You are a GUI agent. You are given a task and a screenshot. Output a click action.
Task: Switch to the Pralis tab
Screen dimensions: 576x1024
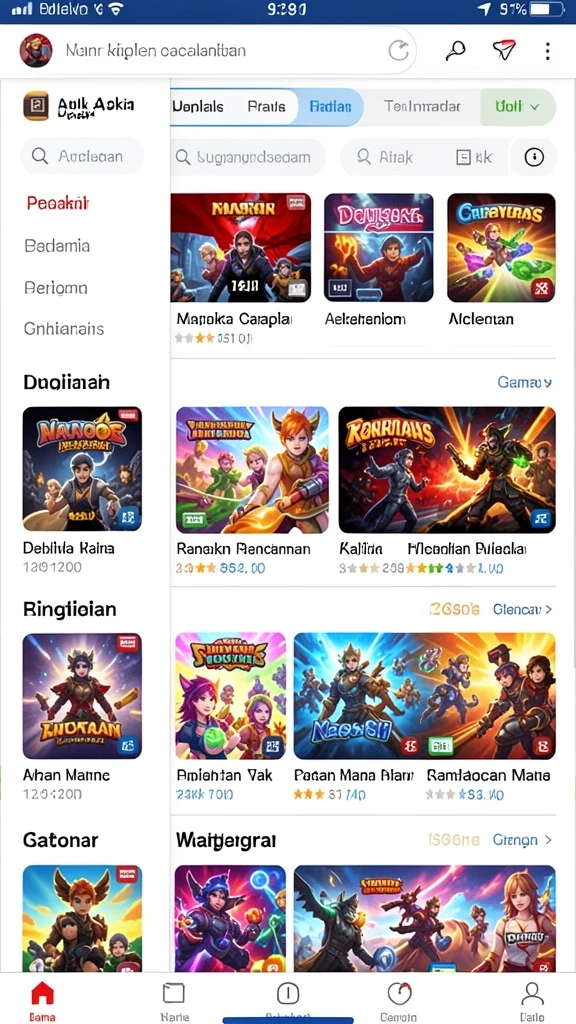[x=266, y=106]
